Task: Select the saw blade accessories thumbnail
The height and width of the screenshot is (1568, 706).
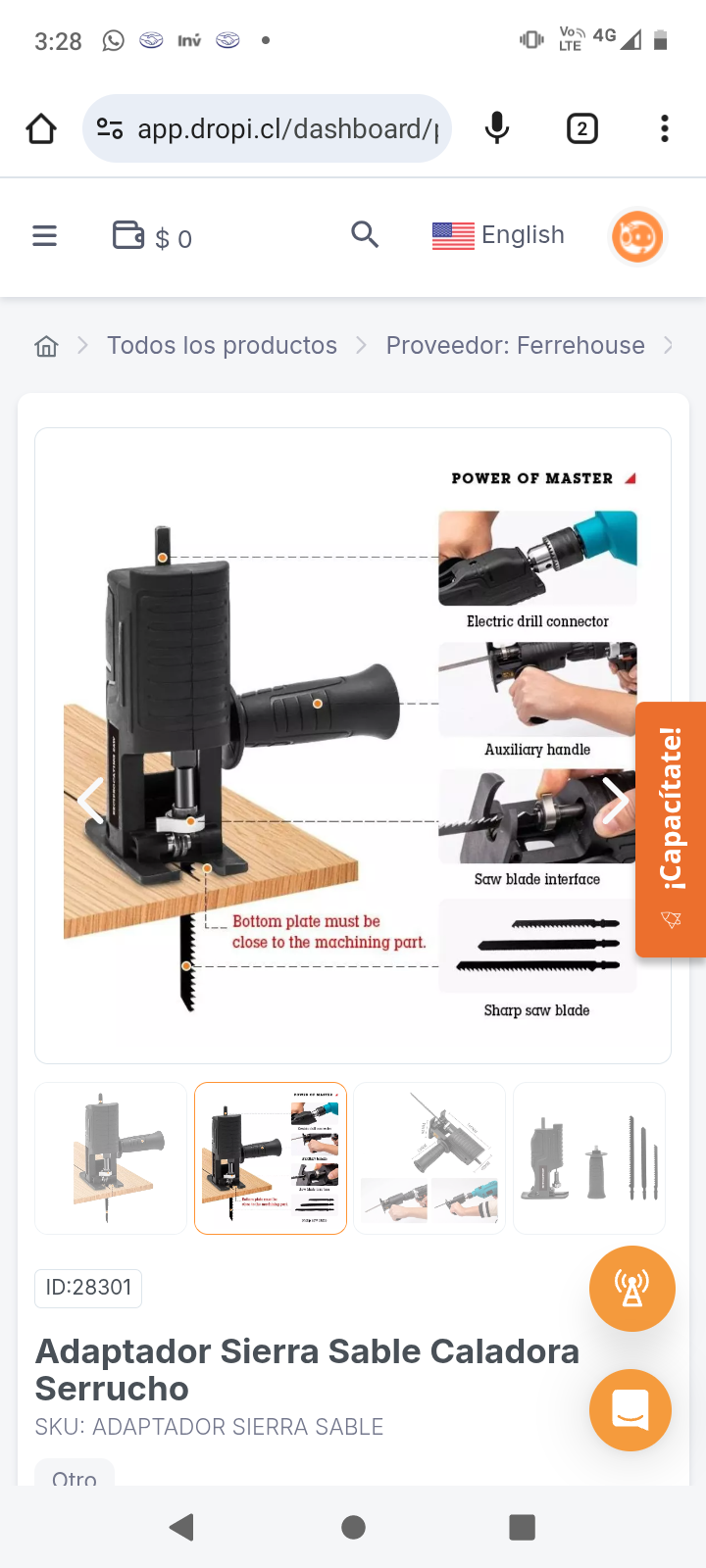Action: [589, 1157]
